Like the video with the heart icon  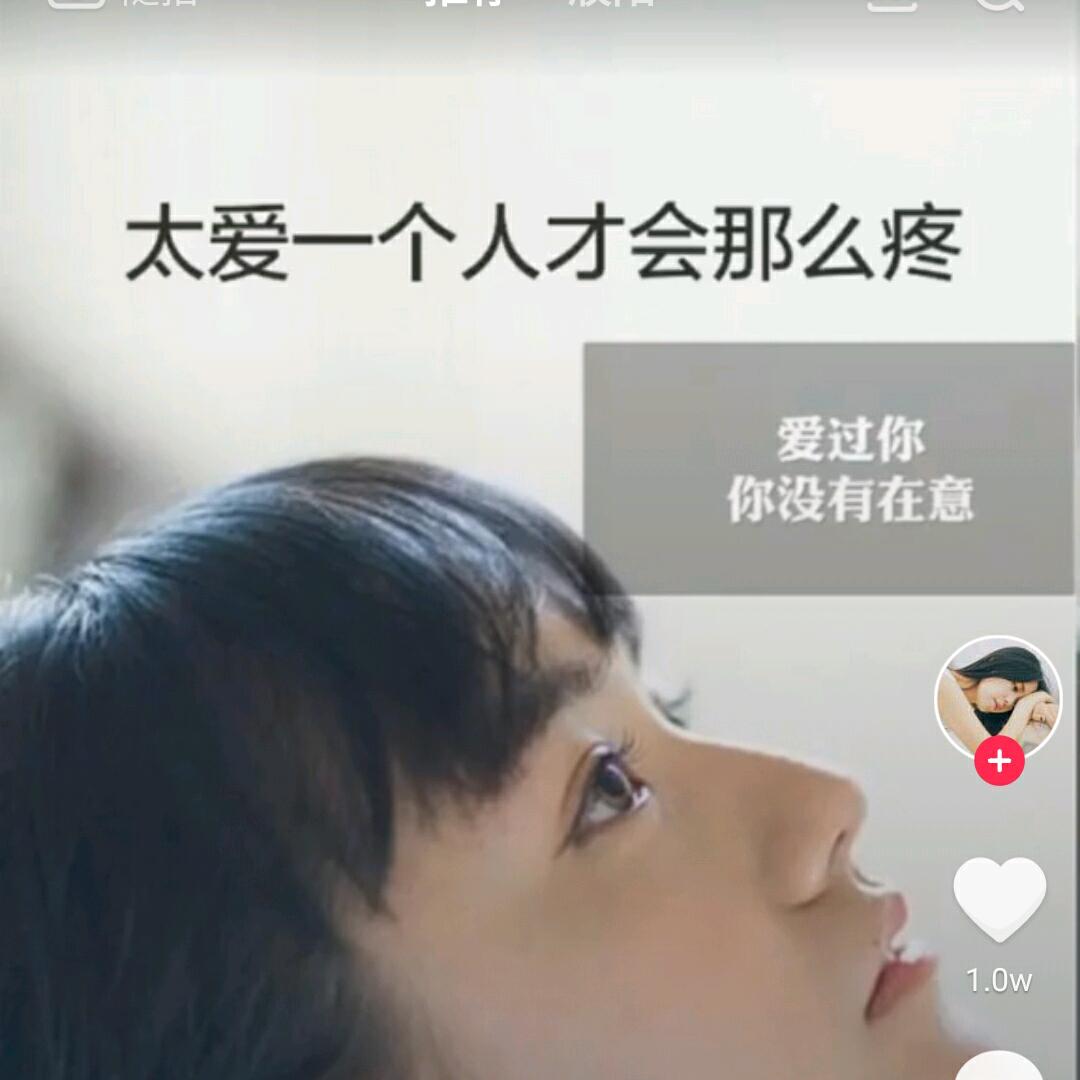(999, 897)
